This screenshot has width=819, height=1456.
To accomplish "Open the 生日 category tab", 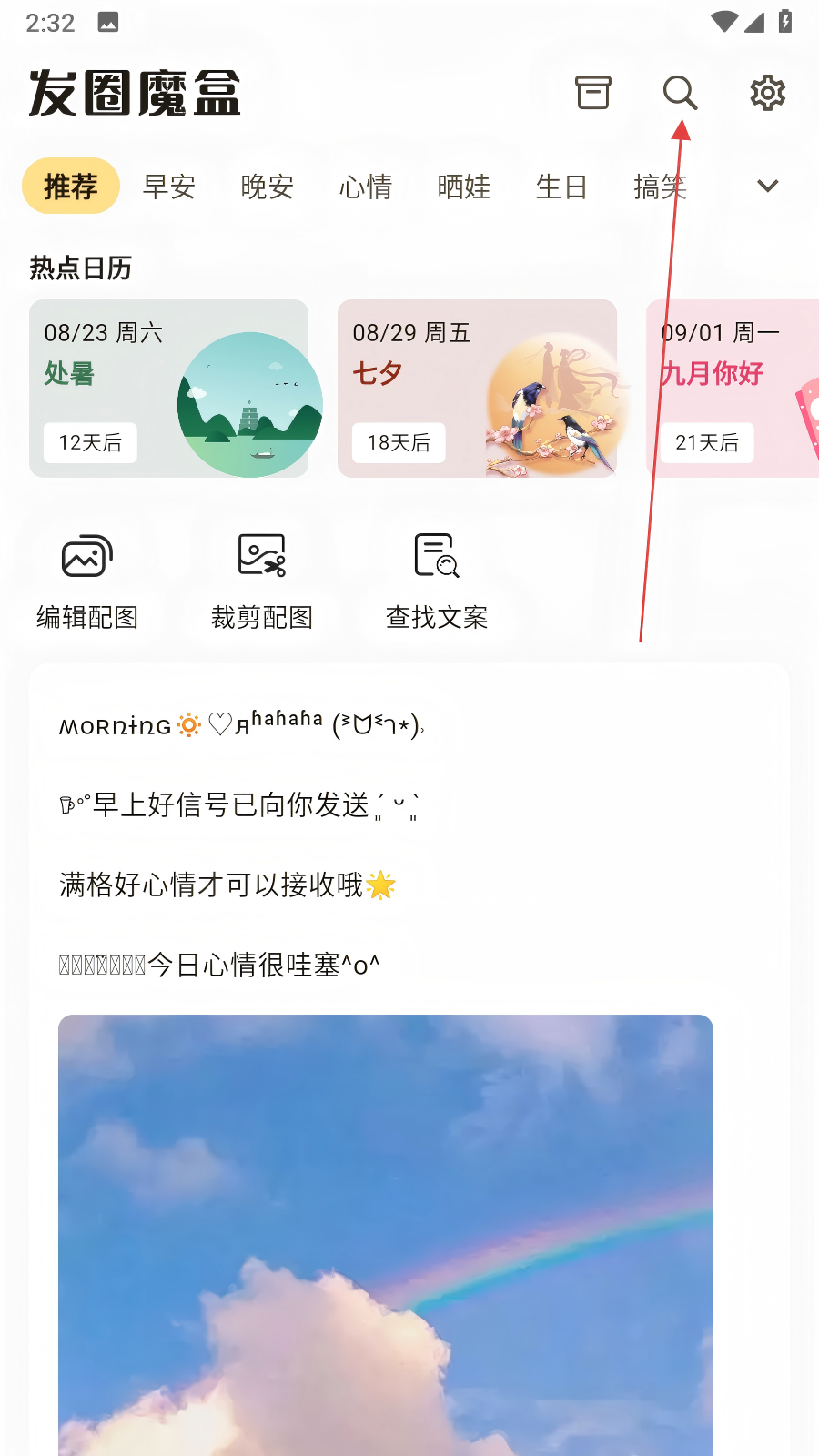I will pyautogui.click(x=561, y=187).
